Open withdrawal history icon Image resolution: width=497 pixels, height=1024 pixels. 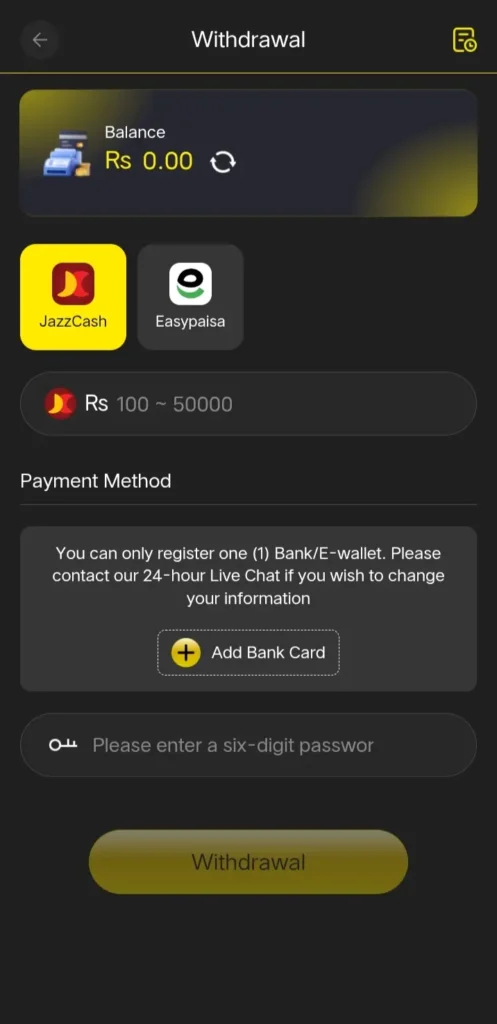coord(464,40)
